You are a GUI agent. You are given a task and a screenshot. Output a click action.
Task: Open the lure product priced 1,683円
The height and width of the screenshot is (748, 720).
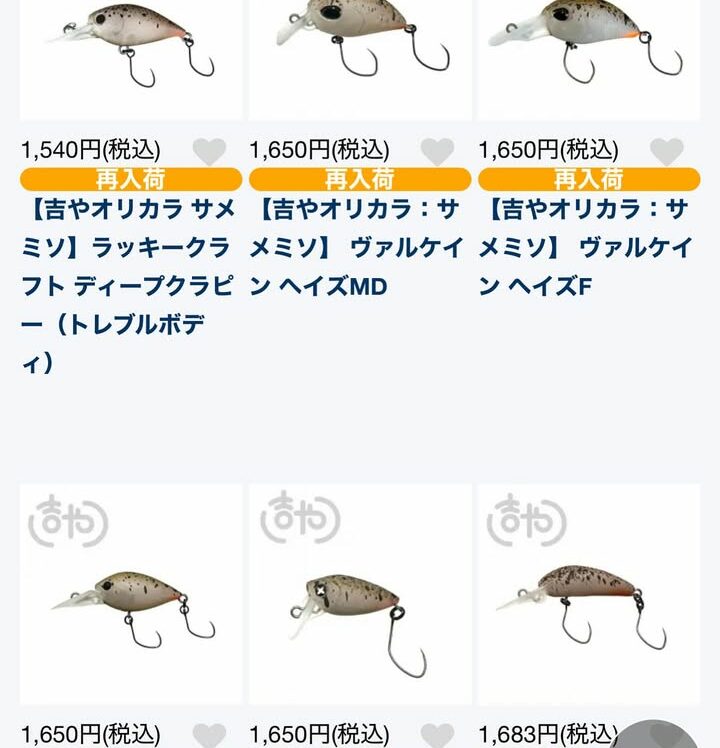[x=588, y=595]
